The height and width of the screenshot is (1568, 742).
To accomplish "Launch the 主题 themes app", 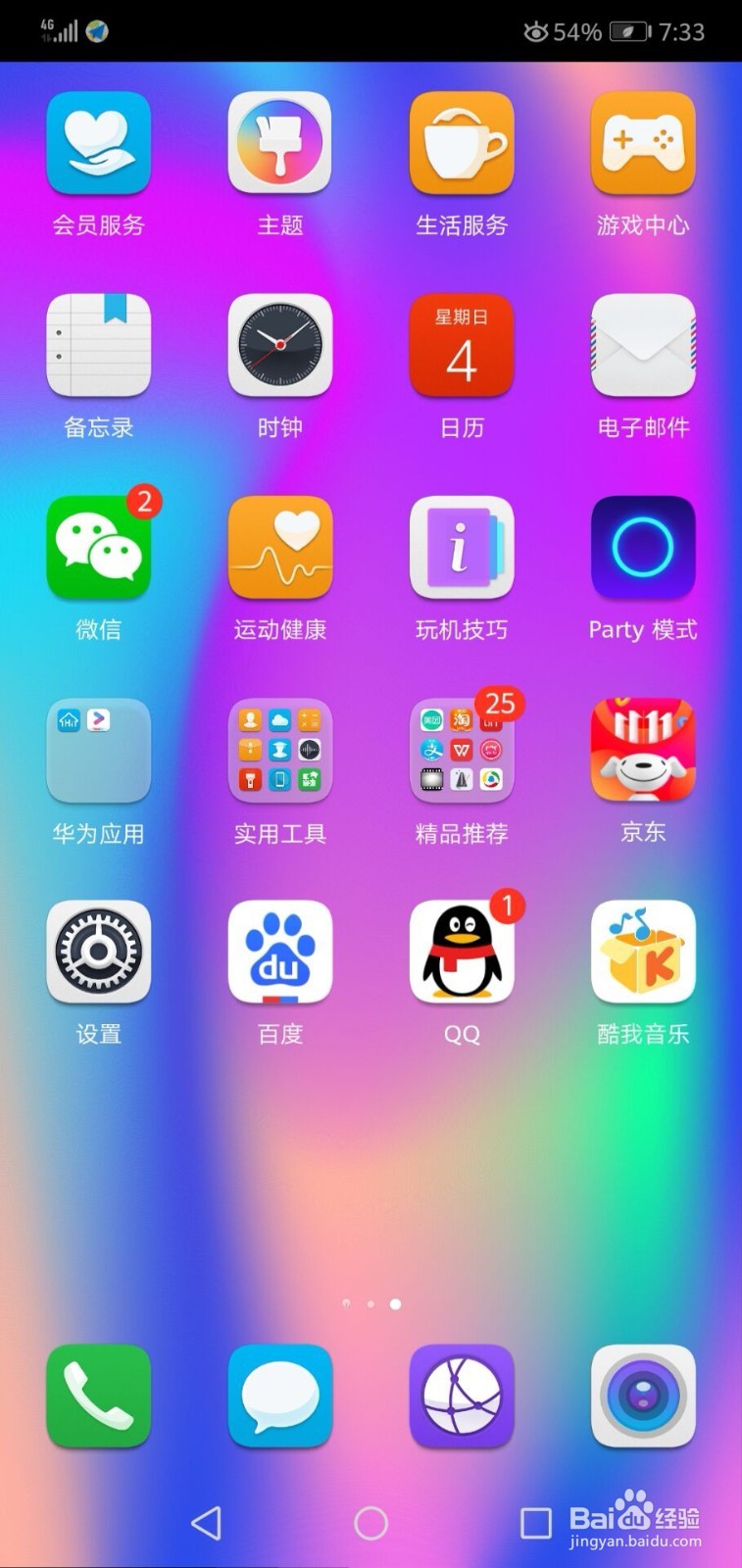I will pyautogui.click(x=280, y=144).
